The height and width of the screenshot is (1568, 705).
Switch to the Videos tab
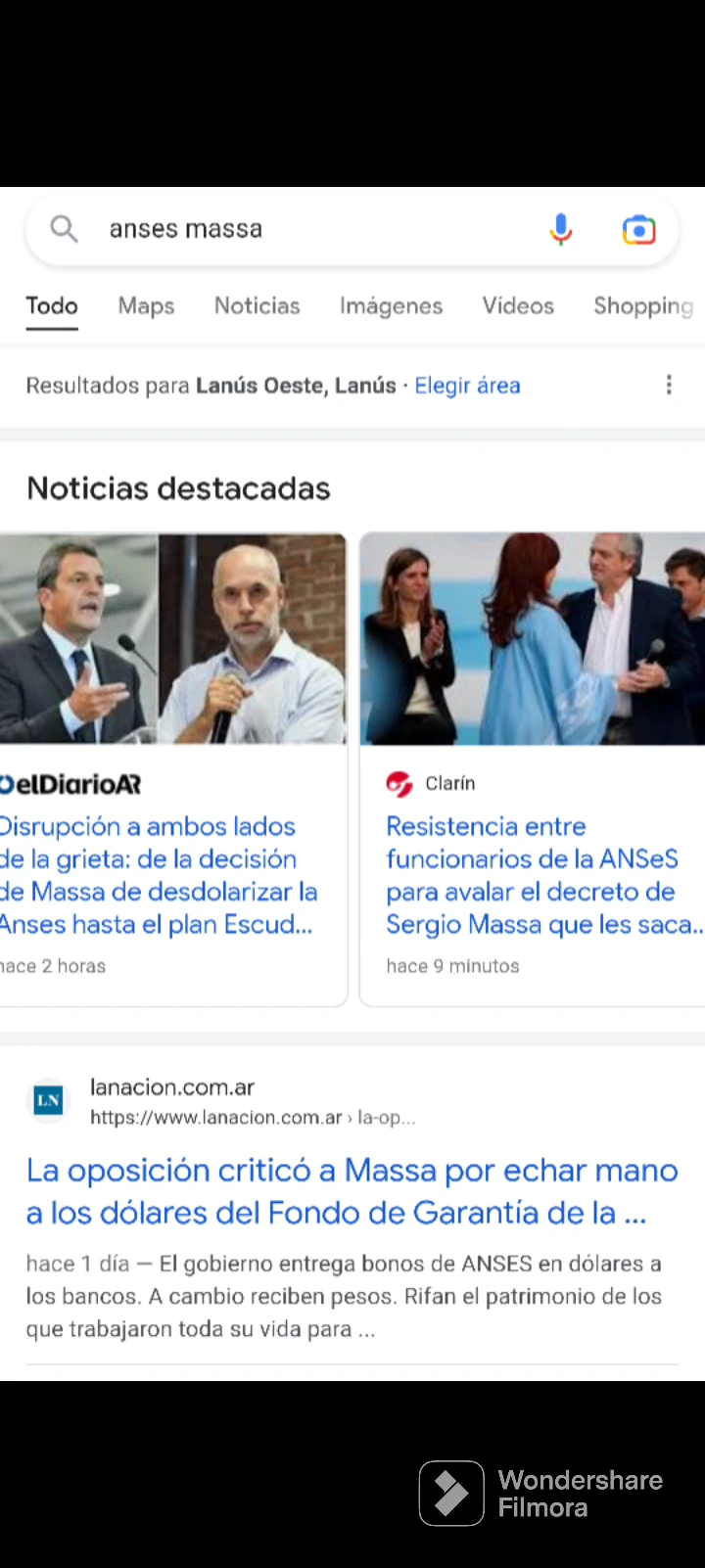point(518,306)
